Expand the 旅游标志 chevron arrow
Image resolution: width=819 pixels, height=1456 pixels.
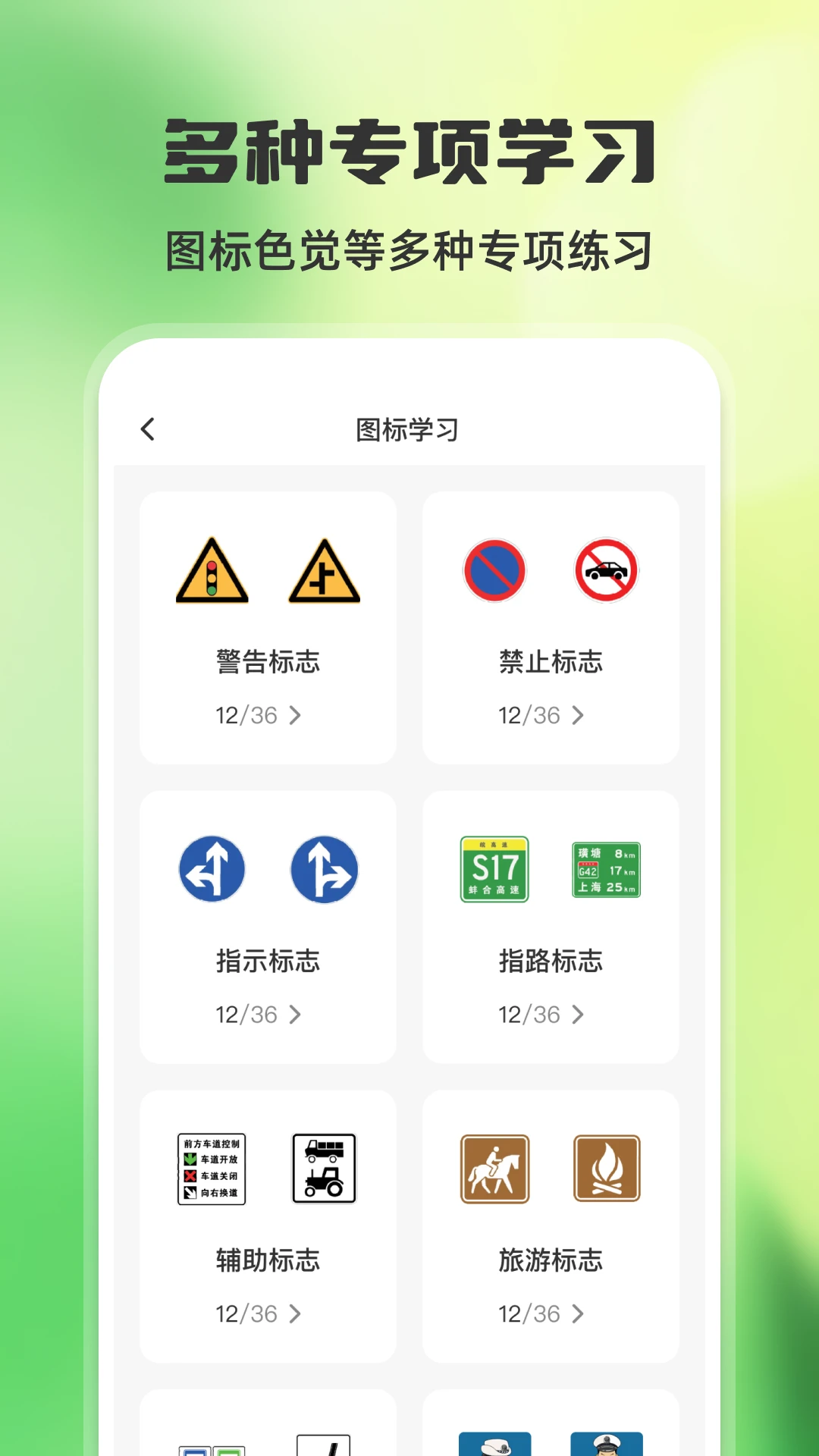coord(579,1314)
